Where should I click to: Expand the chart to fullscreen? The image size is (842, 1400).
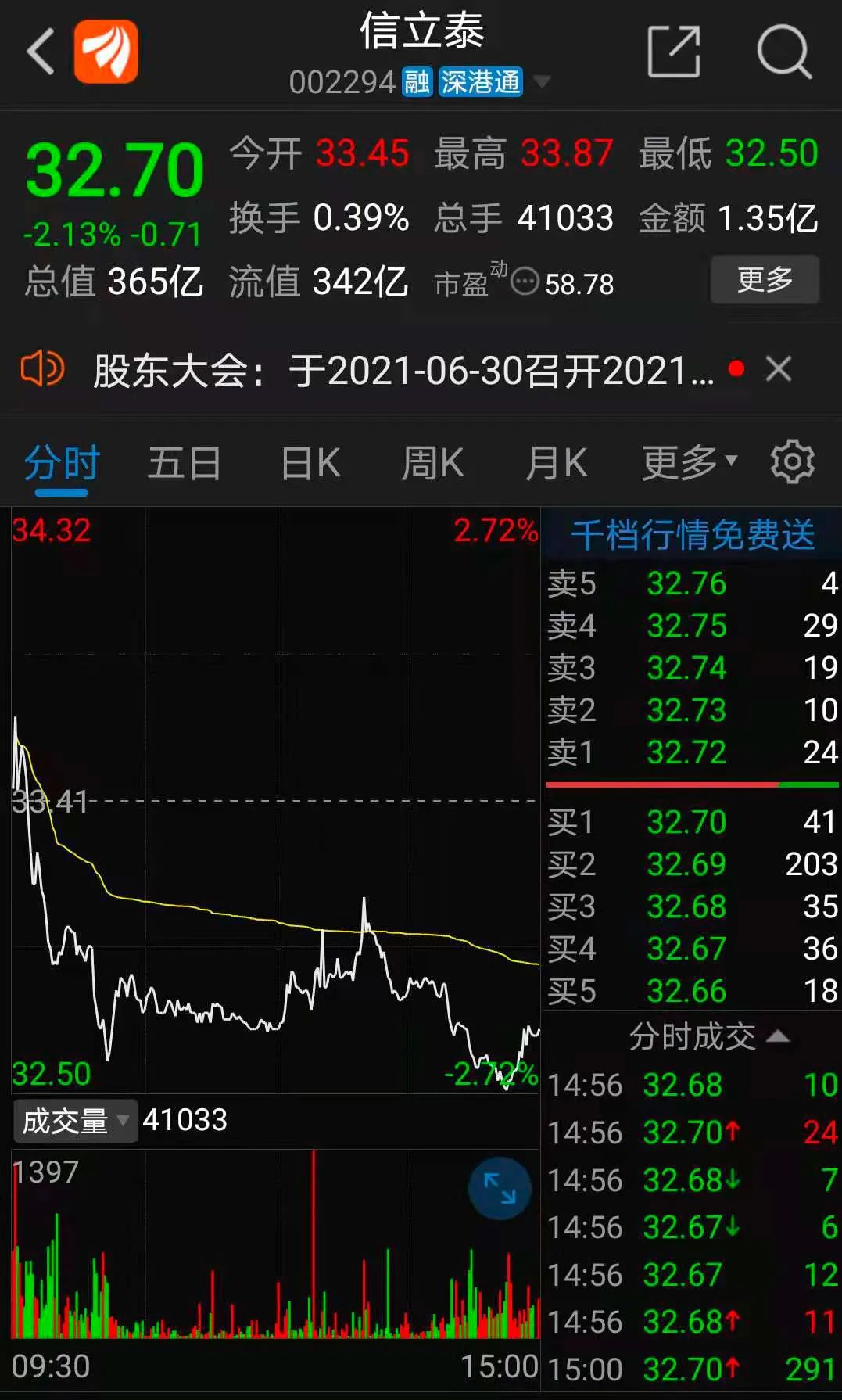tap(500, 1189)
